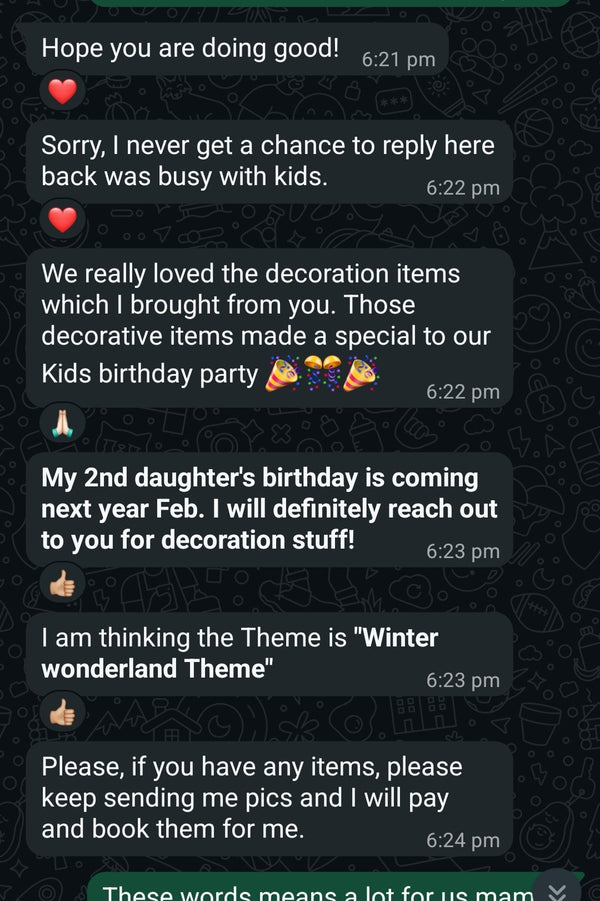Viewport: 600px width, 901px height.
Task: Show thumbs-up reaction on "2nd daughter's birthday" message
Action: 62,584
